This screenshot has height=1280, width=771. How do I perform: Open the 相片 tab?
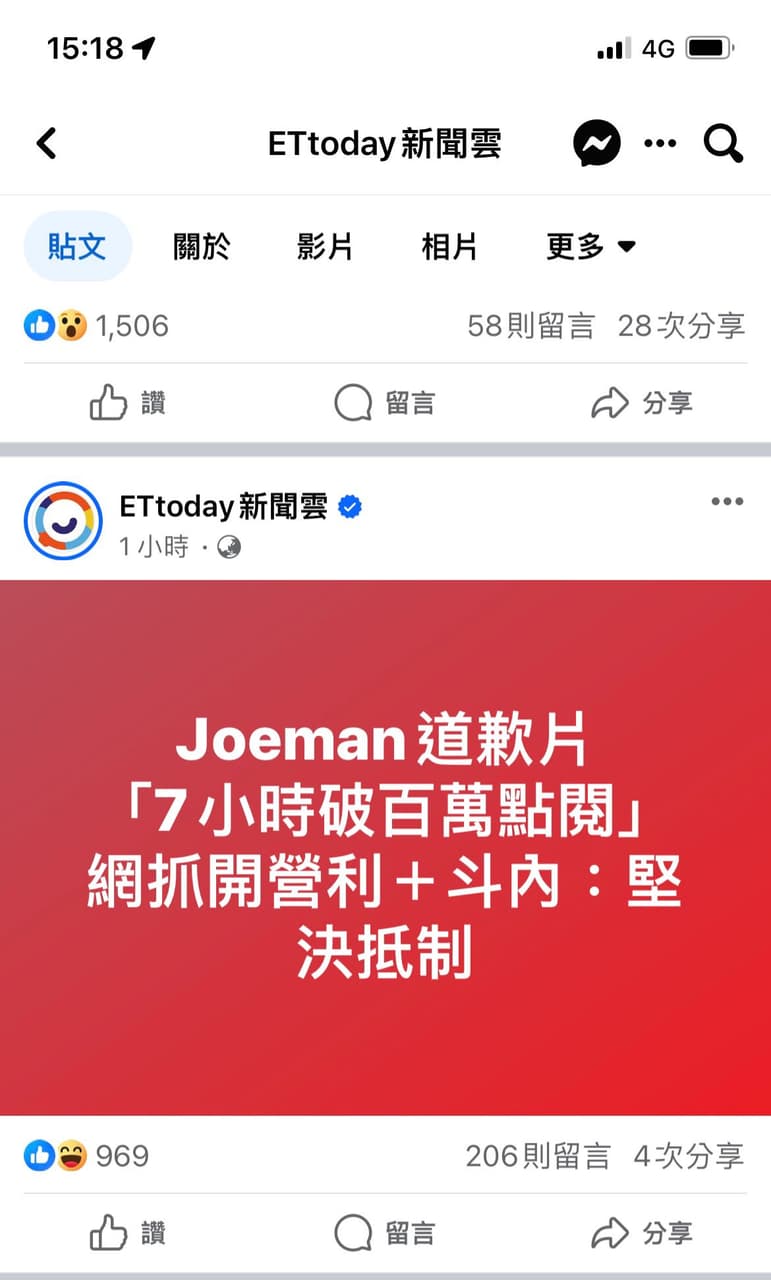click(449, 246)
